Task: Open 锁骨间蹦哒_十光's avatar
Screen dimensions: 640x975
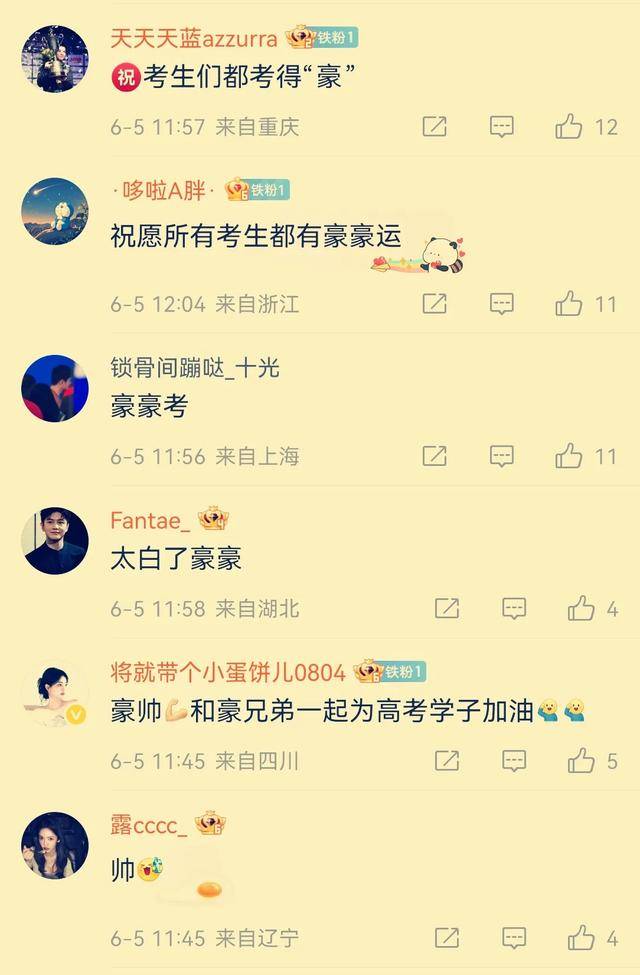Action: 54,389
